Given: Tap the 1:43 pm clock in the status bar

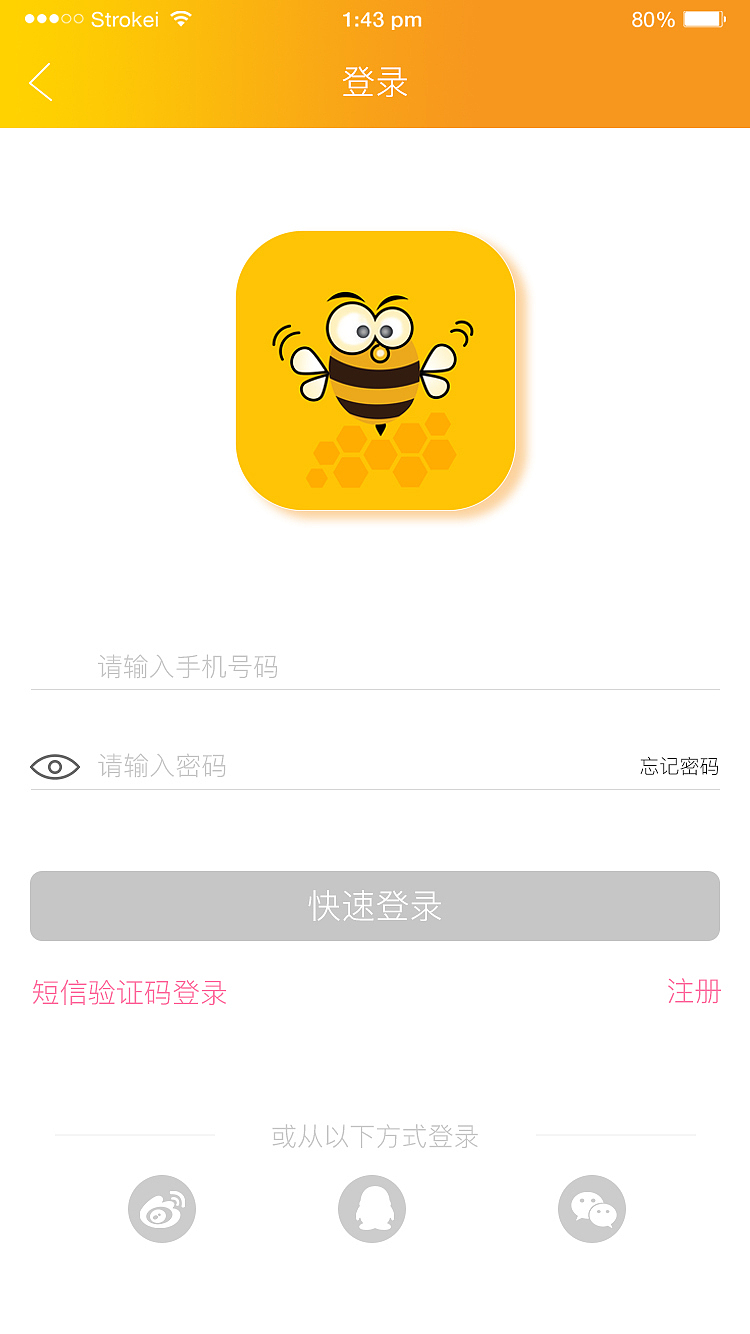Looking at the screenshot, I should click(x=384, y=18).
